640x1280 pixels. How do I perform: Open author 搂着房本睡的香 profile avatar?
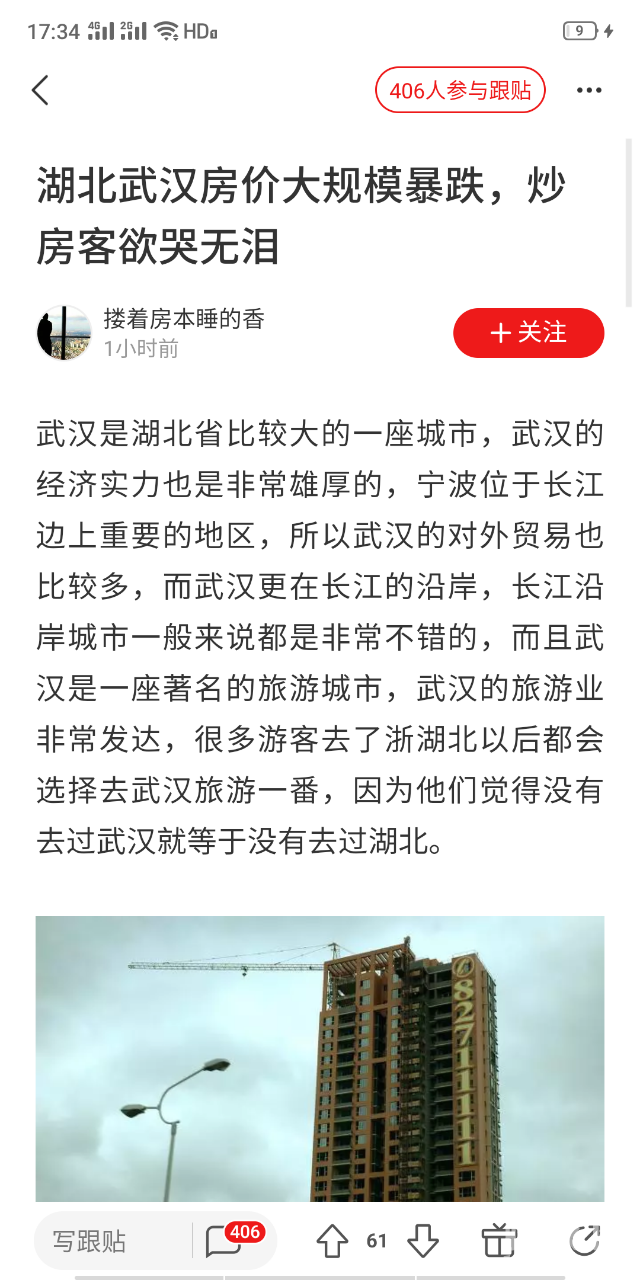pos(64,333)
